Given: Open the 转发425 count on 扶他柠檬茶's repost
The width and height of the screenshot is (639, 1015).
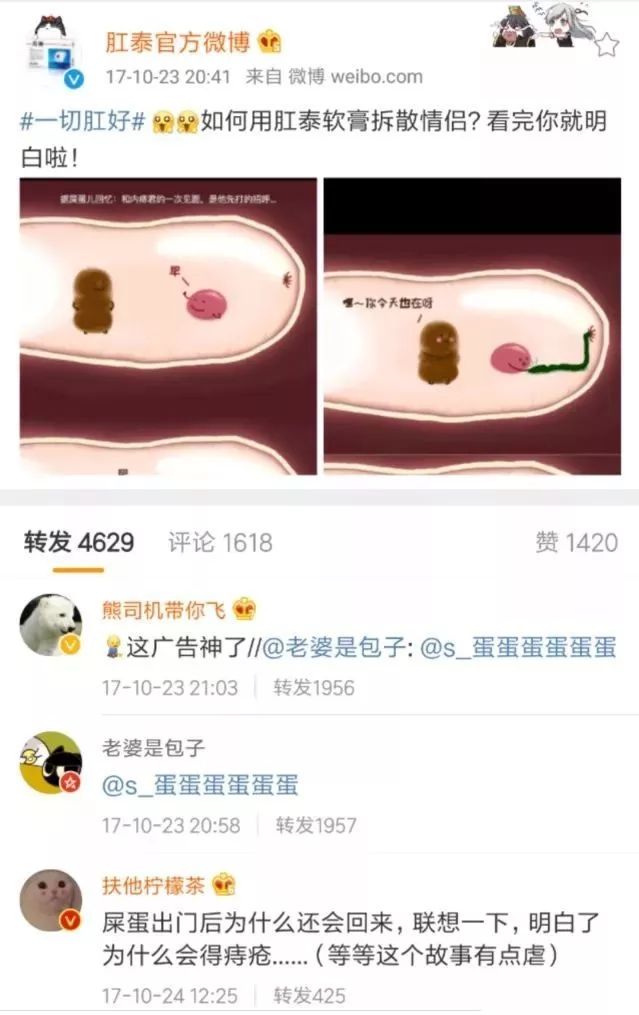Looking at the screenshot, I should (x=309, y=995).
